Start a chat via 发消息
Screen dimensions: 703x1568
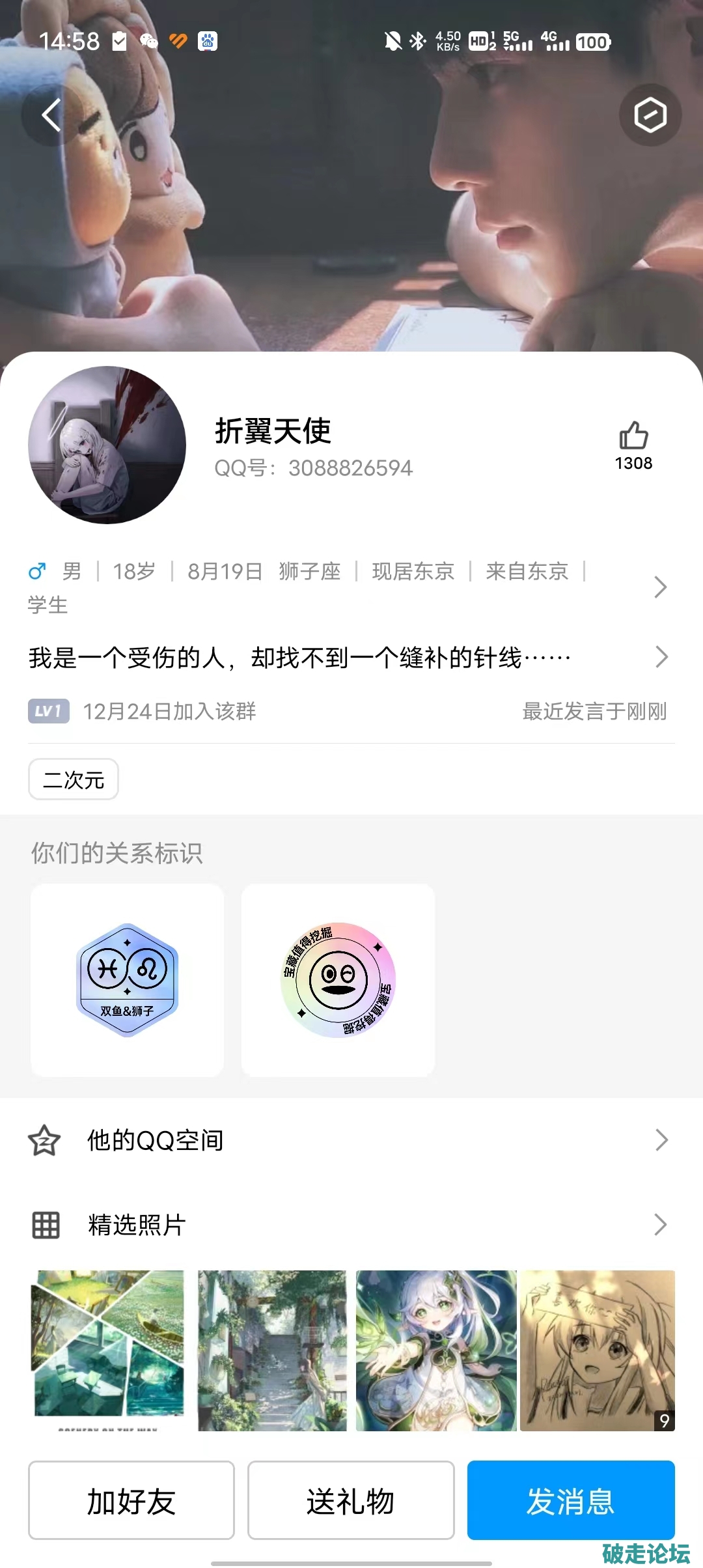point(571,1500)
